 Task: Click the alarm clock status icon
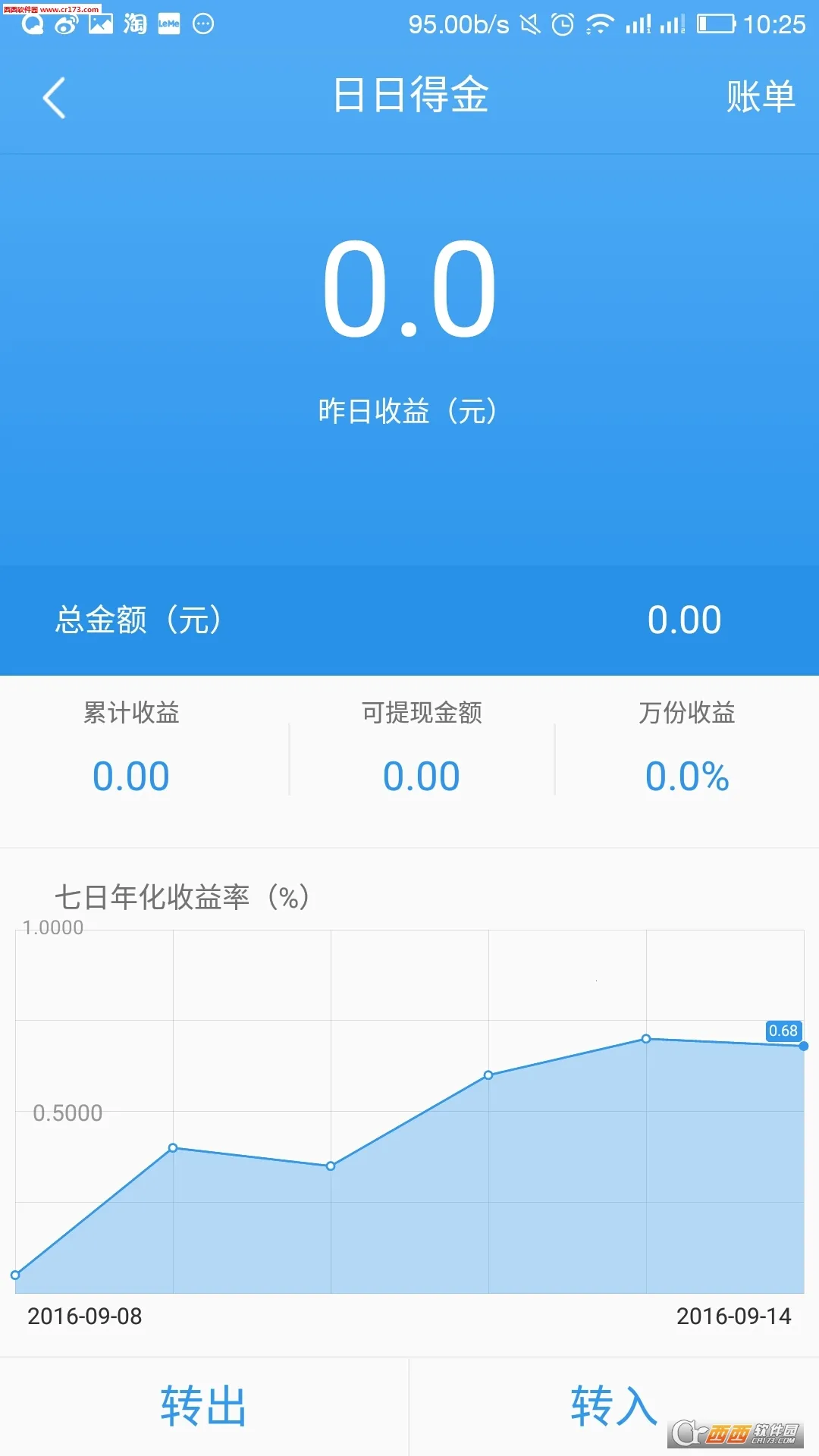point(561,24)
